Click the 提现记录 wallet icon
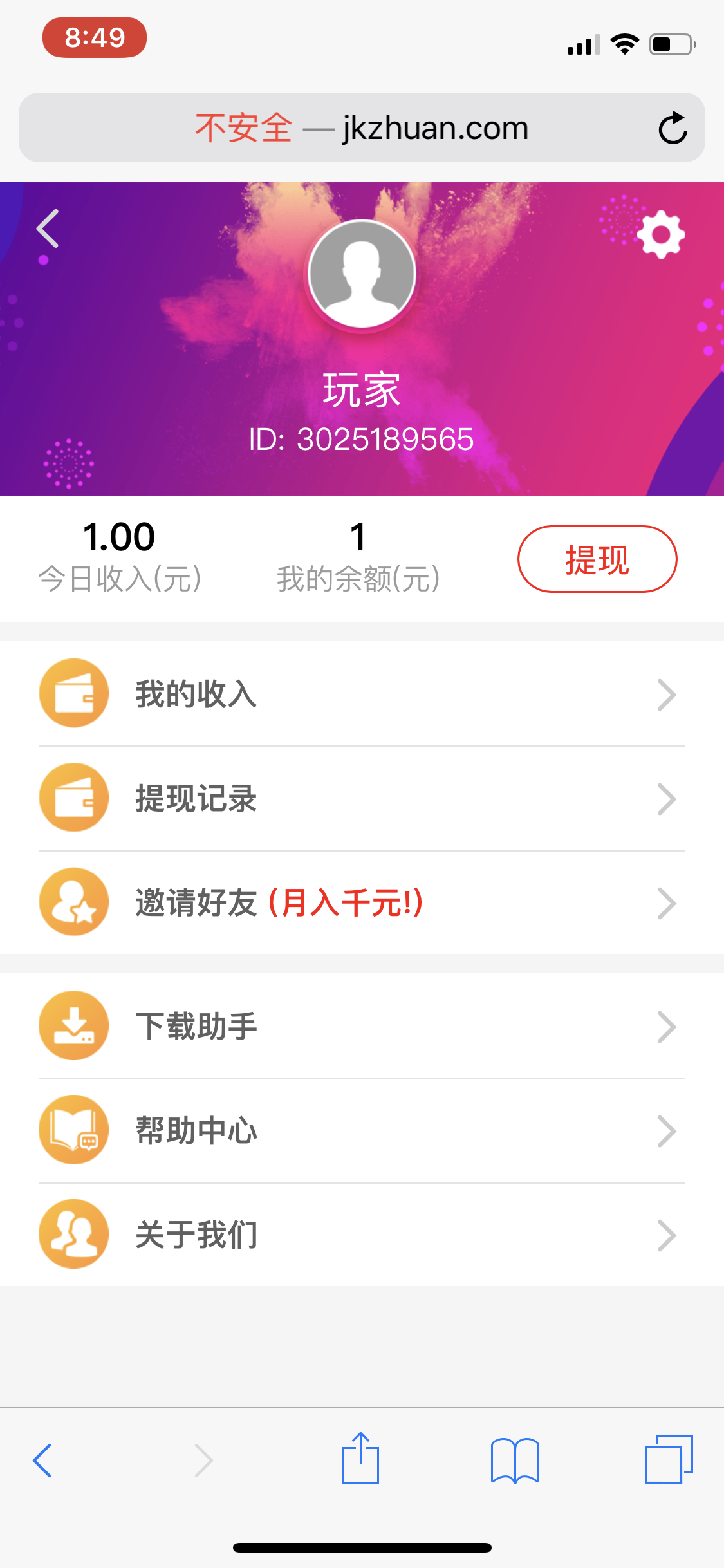724x1568 pixels. click(x=73, y=798)
